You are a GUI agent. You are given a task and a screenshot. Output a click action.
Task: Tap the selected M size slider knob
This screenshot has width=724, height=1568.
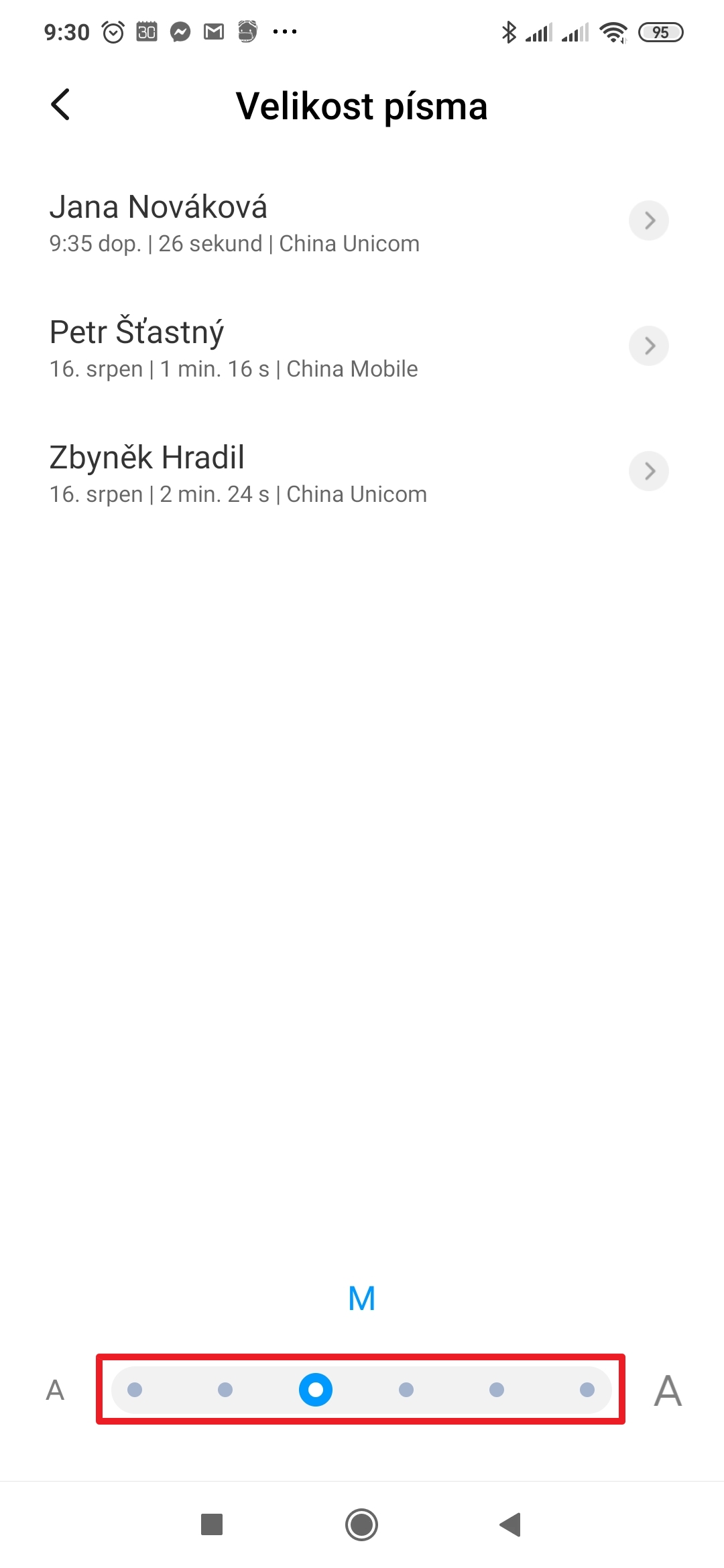point(316,1390)
